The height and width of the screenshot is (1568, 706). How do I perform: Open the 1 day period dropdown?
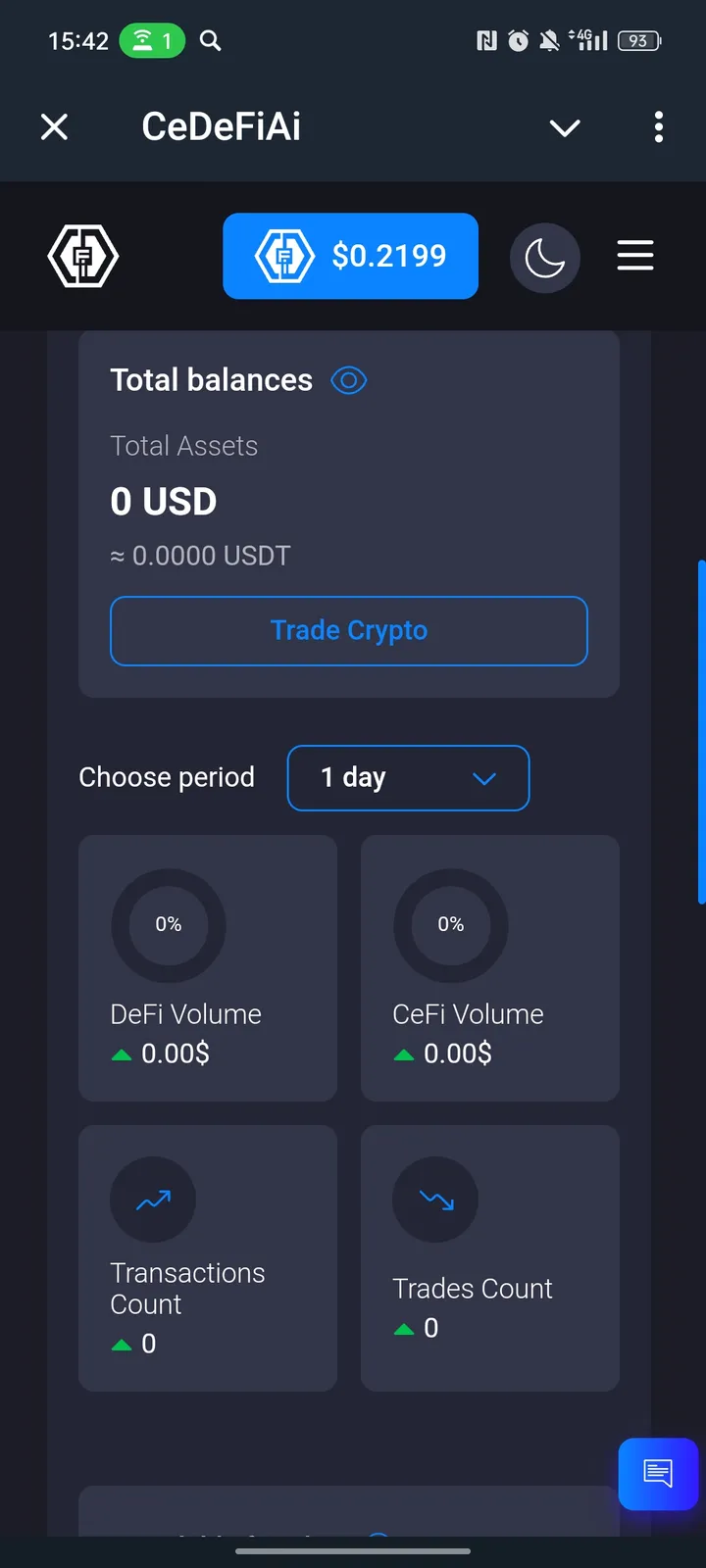[x=408, y=778]
